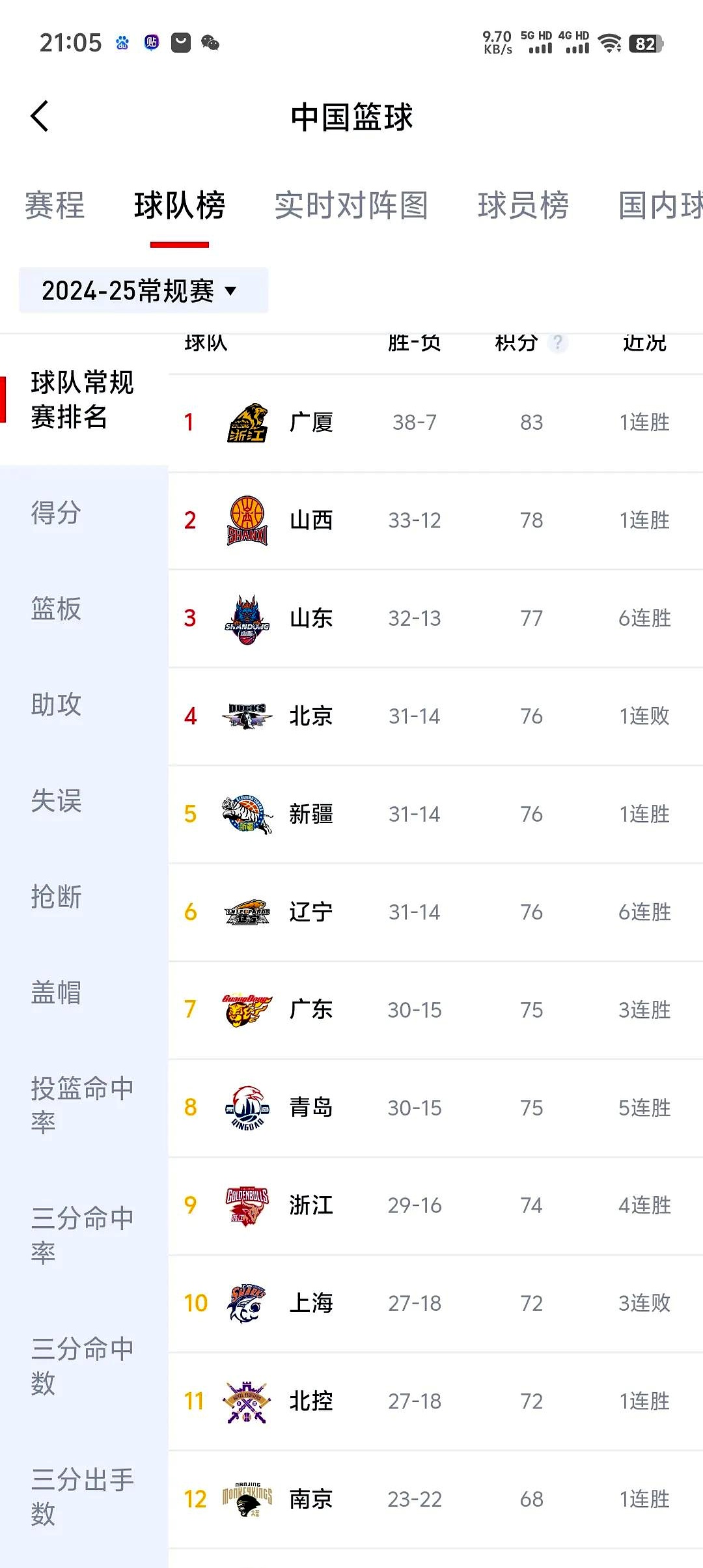
Task: Click the 辽宁 team row
Action: (417, 912)
